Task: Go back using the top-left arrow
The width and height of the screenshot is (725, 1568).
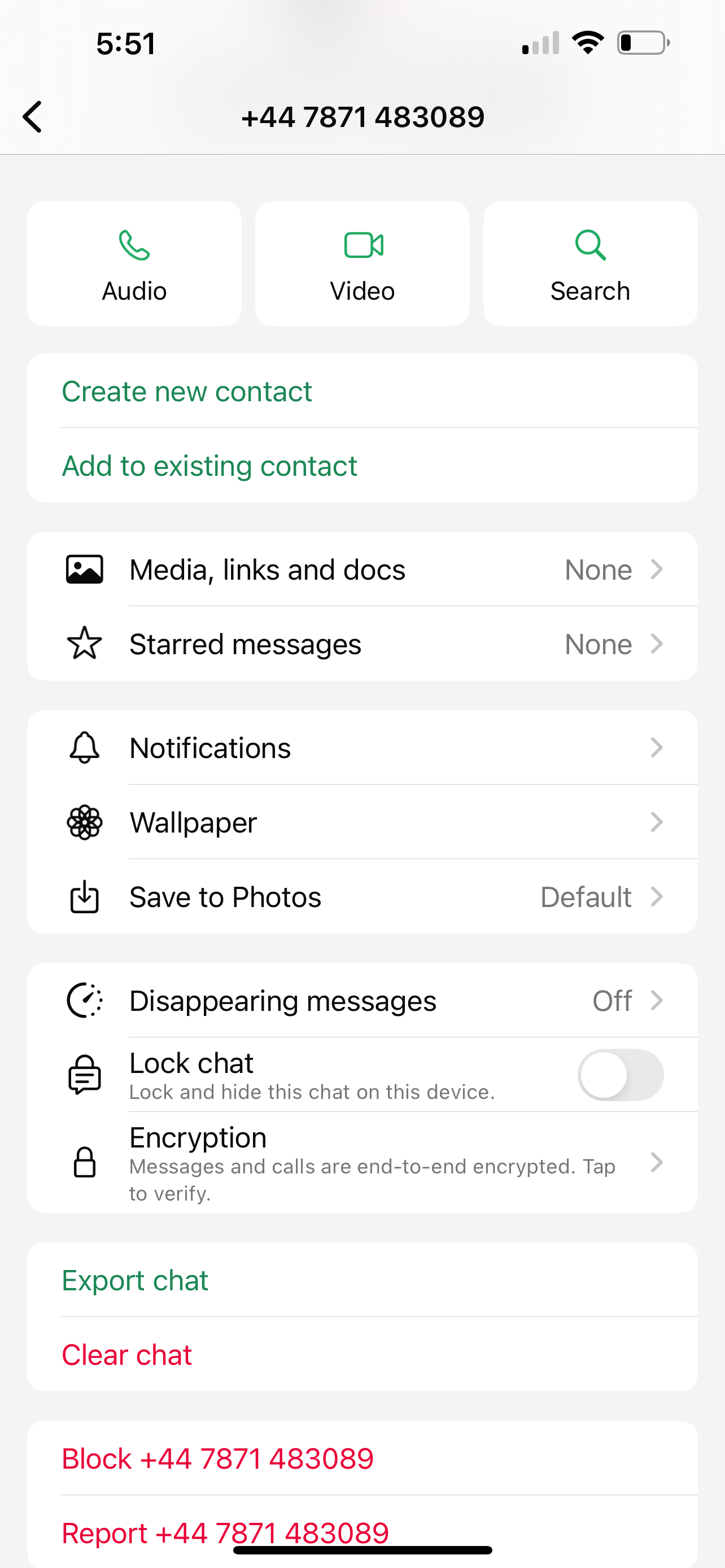Action: (33, 116)
